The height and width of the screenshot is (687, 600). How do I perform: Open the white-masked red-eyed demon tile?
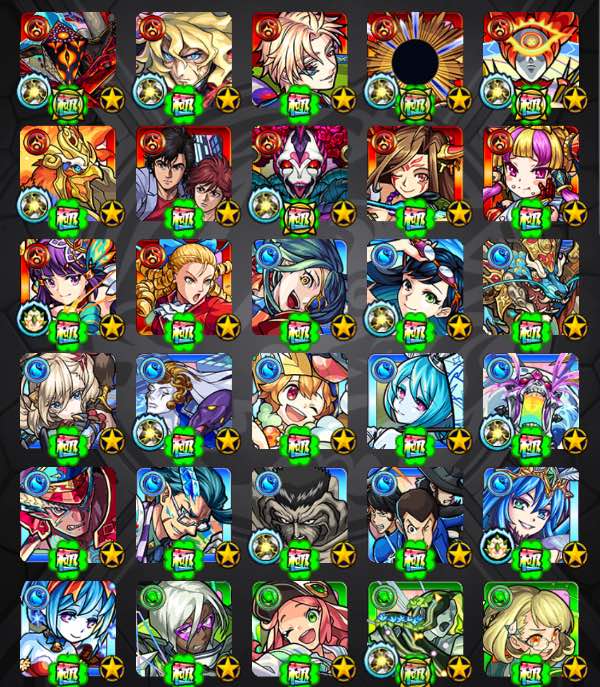tap(299, 174)
